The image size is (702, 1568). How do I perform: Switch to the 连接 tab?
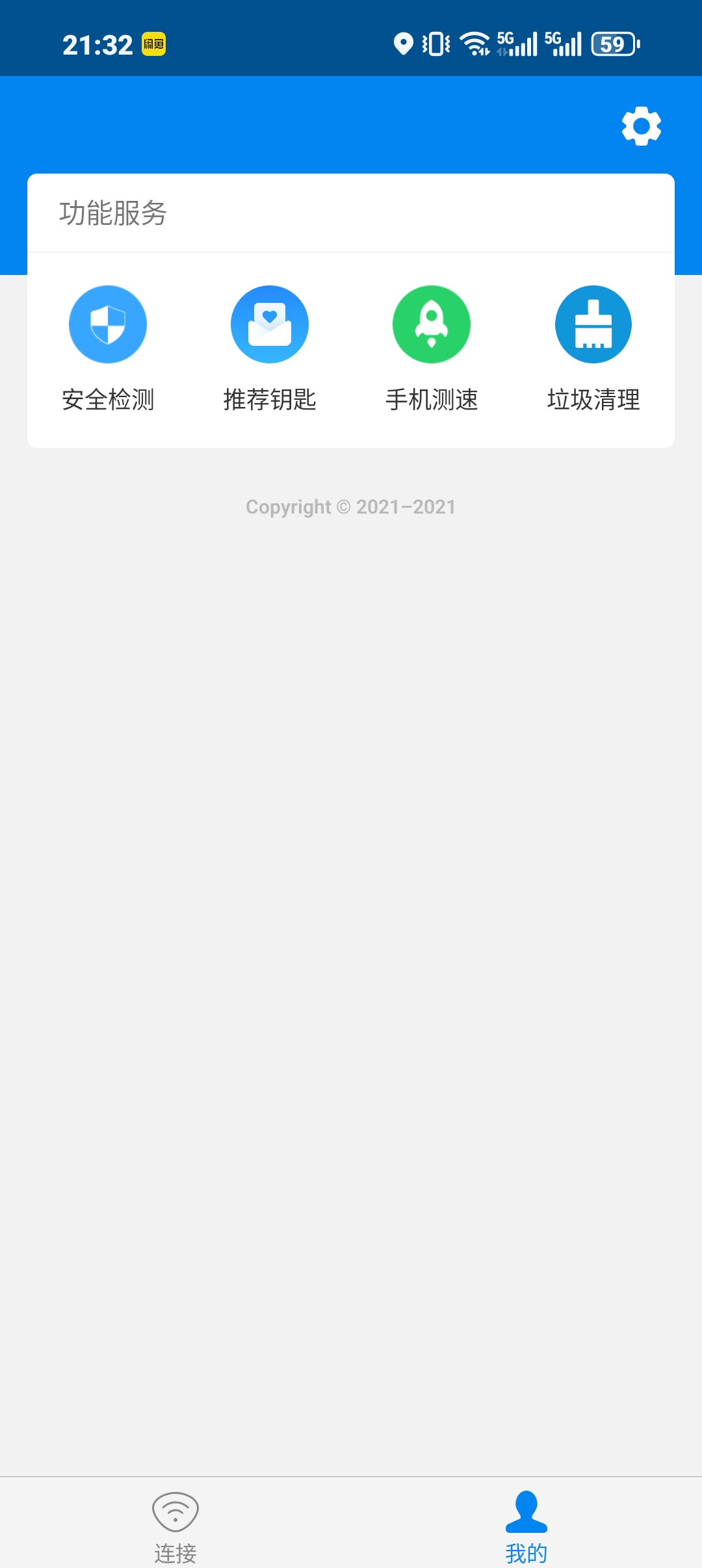(175, 1524)
